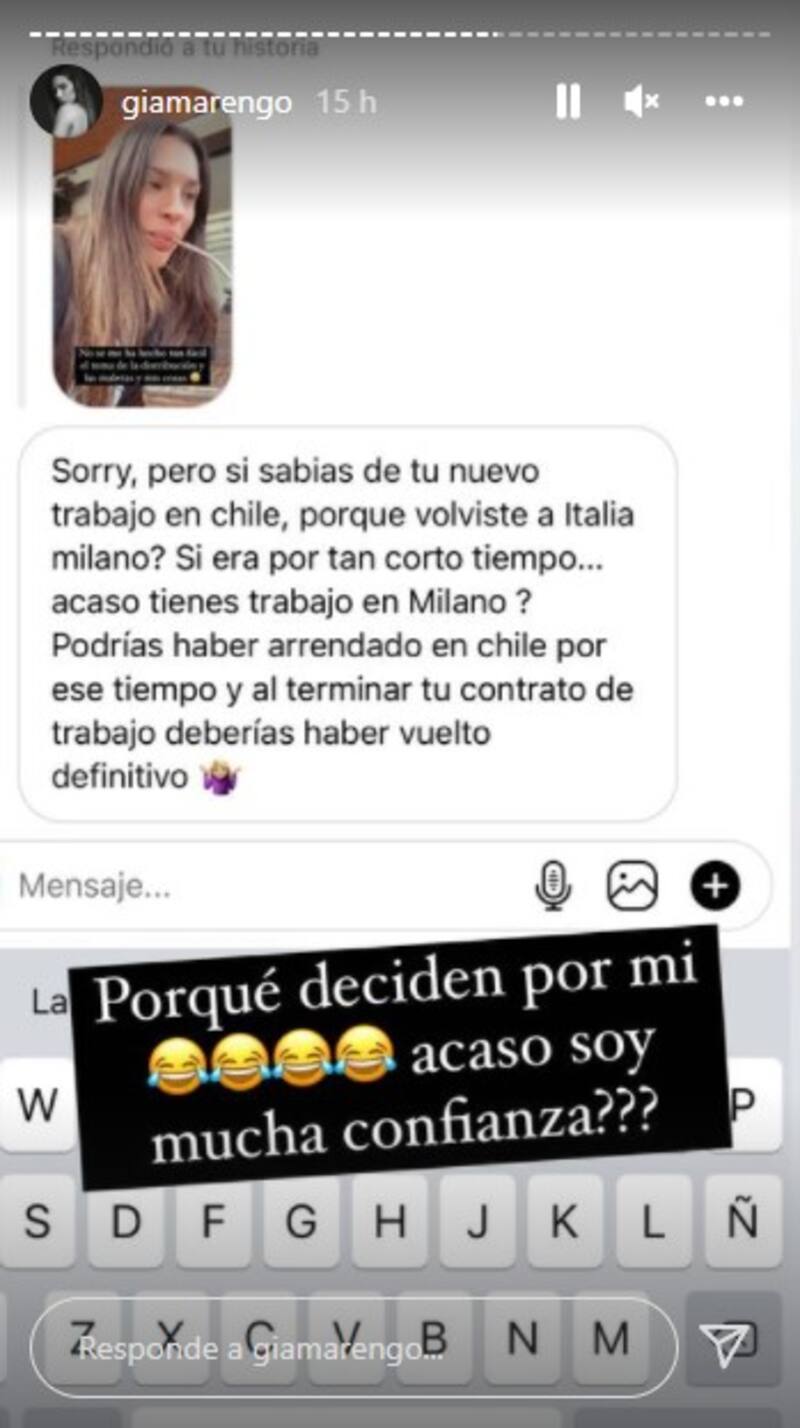This screenshot has width=800, height=1428.
Task: Open giamarengo's profile from the username
Action: [x=206, y=103]
